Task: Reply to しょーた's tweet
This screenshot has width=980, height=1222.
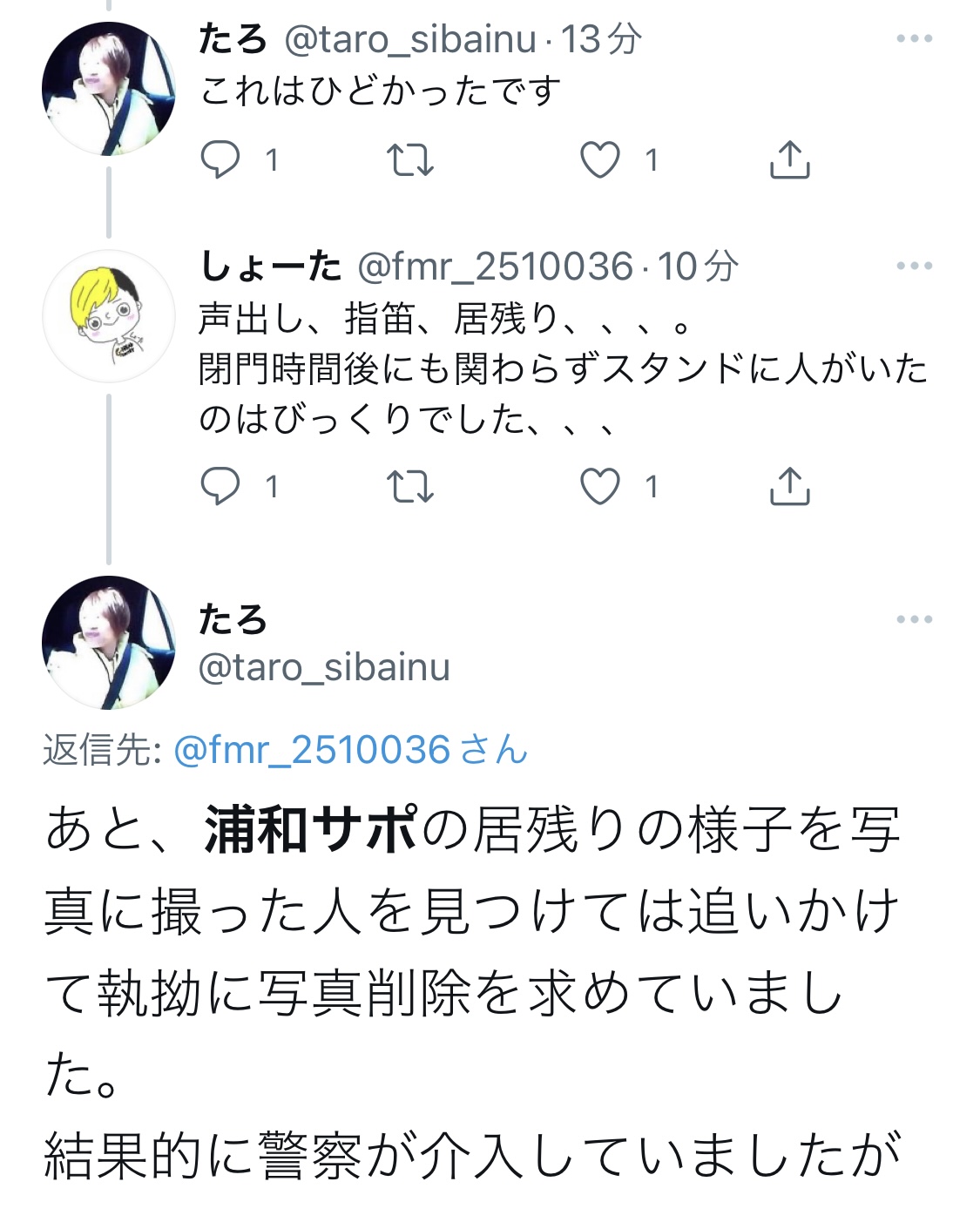Action: (x=220, y=486)
